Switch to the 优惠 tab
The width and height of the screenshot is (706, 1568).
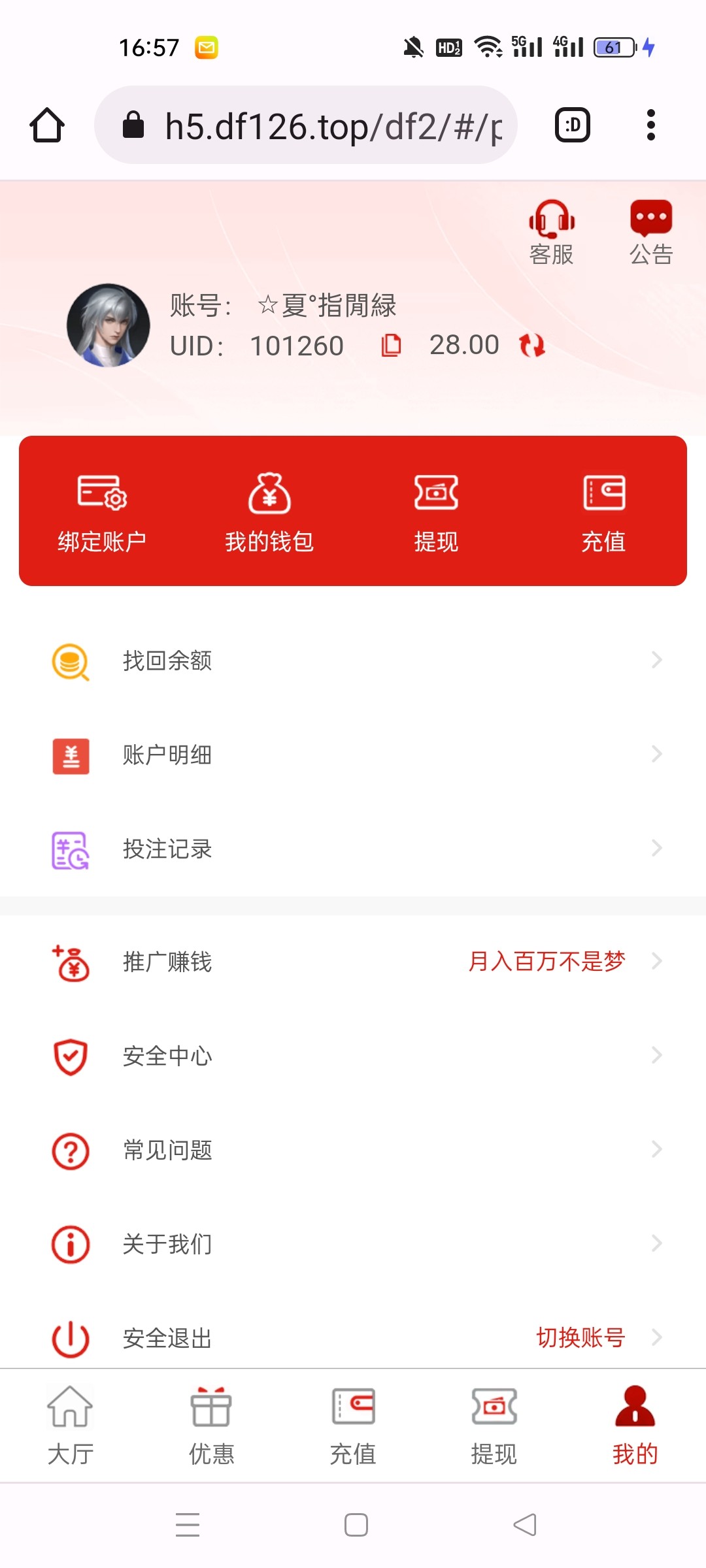[x=212, y=1426]
